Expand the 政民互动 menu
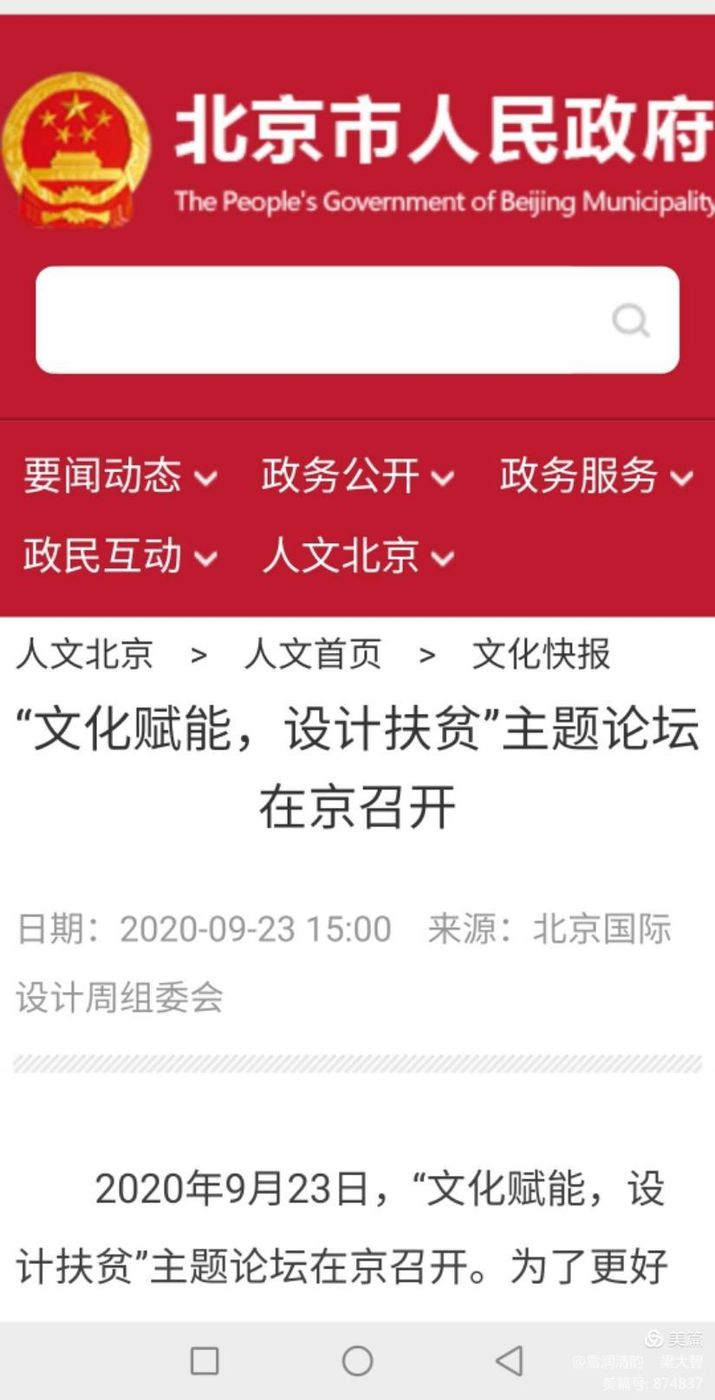The image size is (715, 1400). (x=119, y=556)
